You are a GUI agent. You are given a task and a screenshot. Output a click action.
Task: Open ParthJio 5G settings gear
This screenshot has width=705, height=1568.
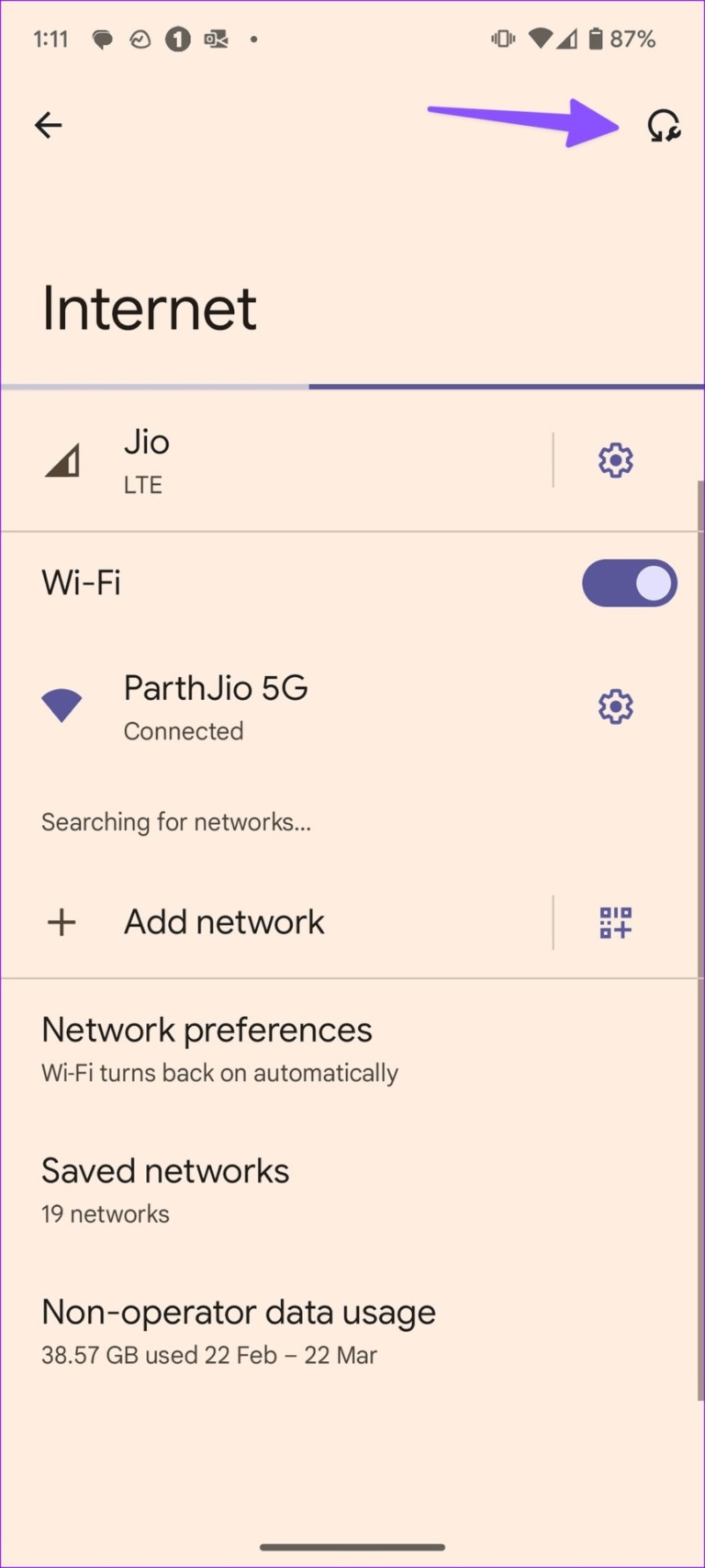pos(615,706)
